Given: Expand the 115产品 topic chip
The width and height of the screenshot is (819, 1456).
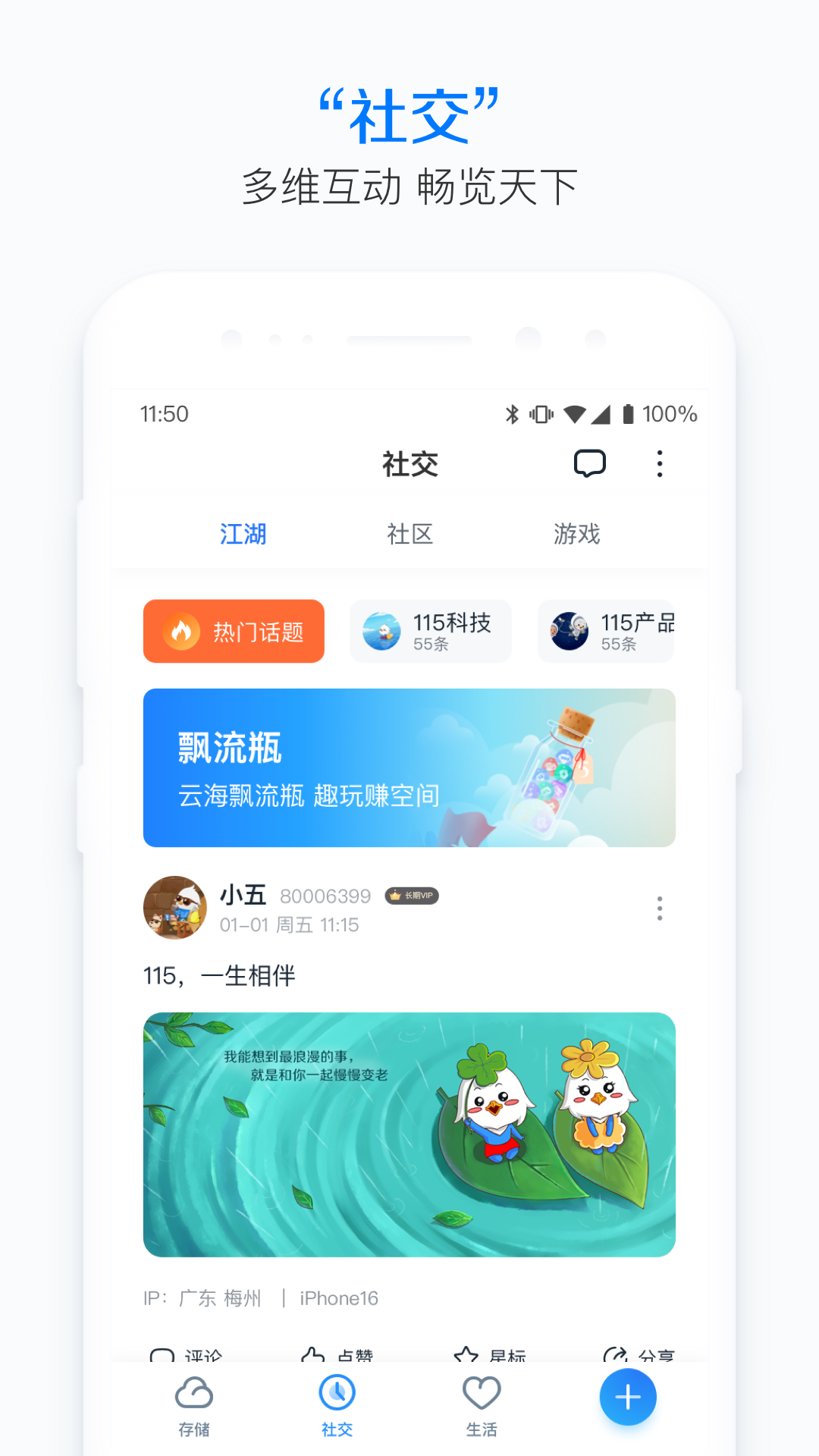Looking at the screenshot, I should [x=607, y=631].
